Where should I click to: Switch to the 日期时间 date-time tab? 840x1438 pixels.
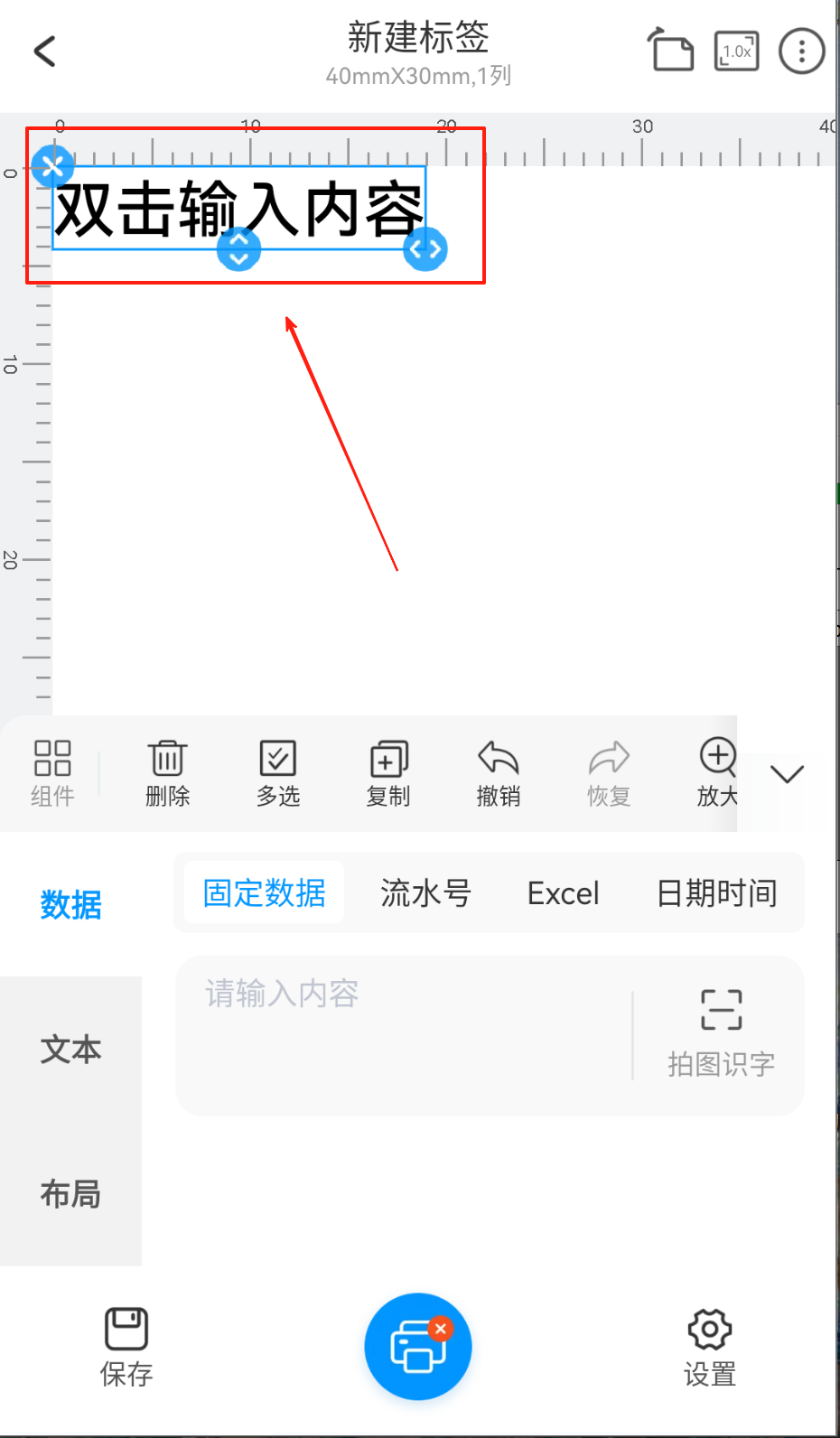(717, 893)
